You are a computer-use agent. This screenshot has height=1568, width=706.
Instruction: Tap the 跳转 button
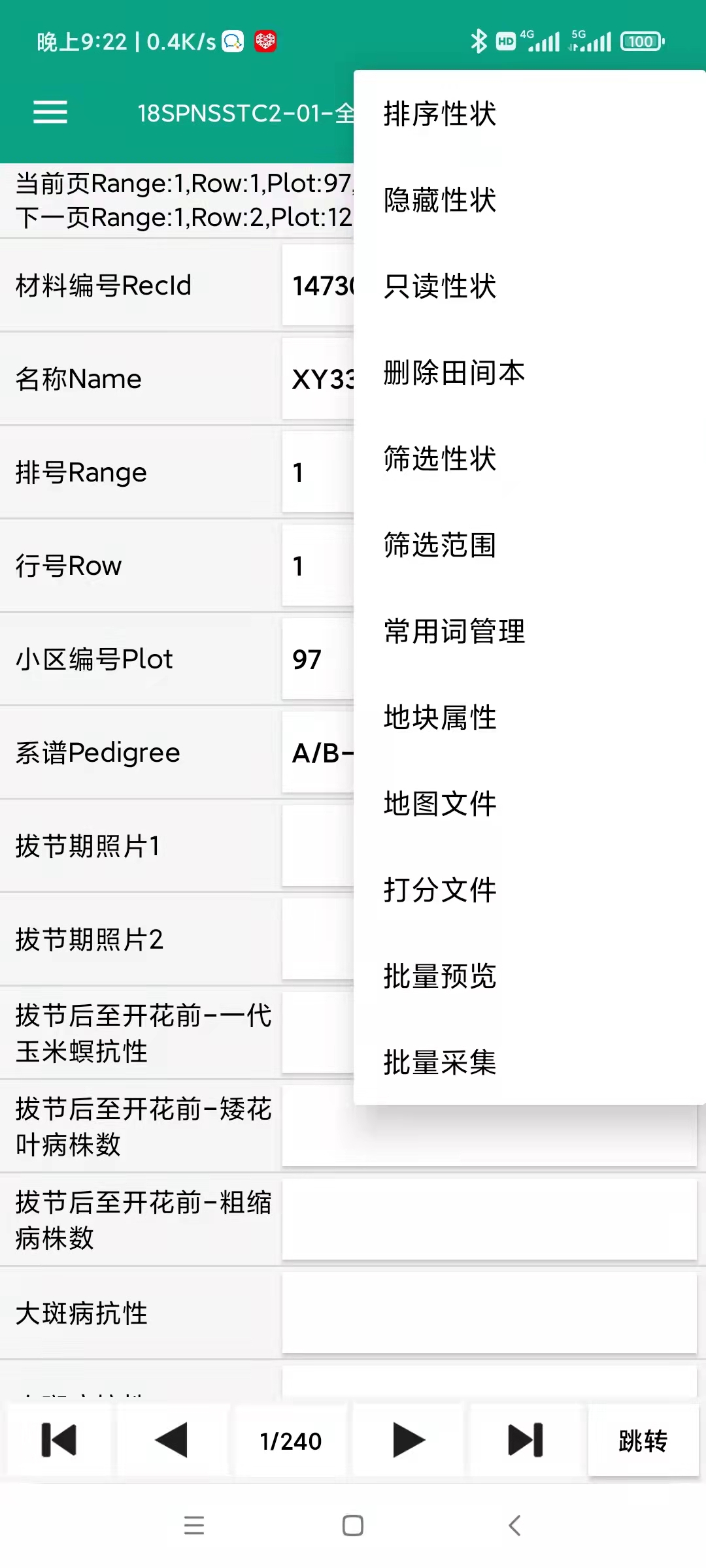(x=643, y=1440)
